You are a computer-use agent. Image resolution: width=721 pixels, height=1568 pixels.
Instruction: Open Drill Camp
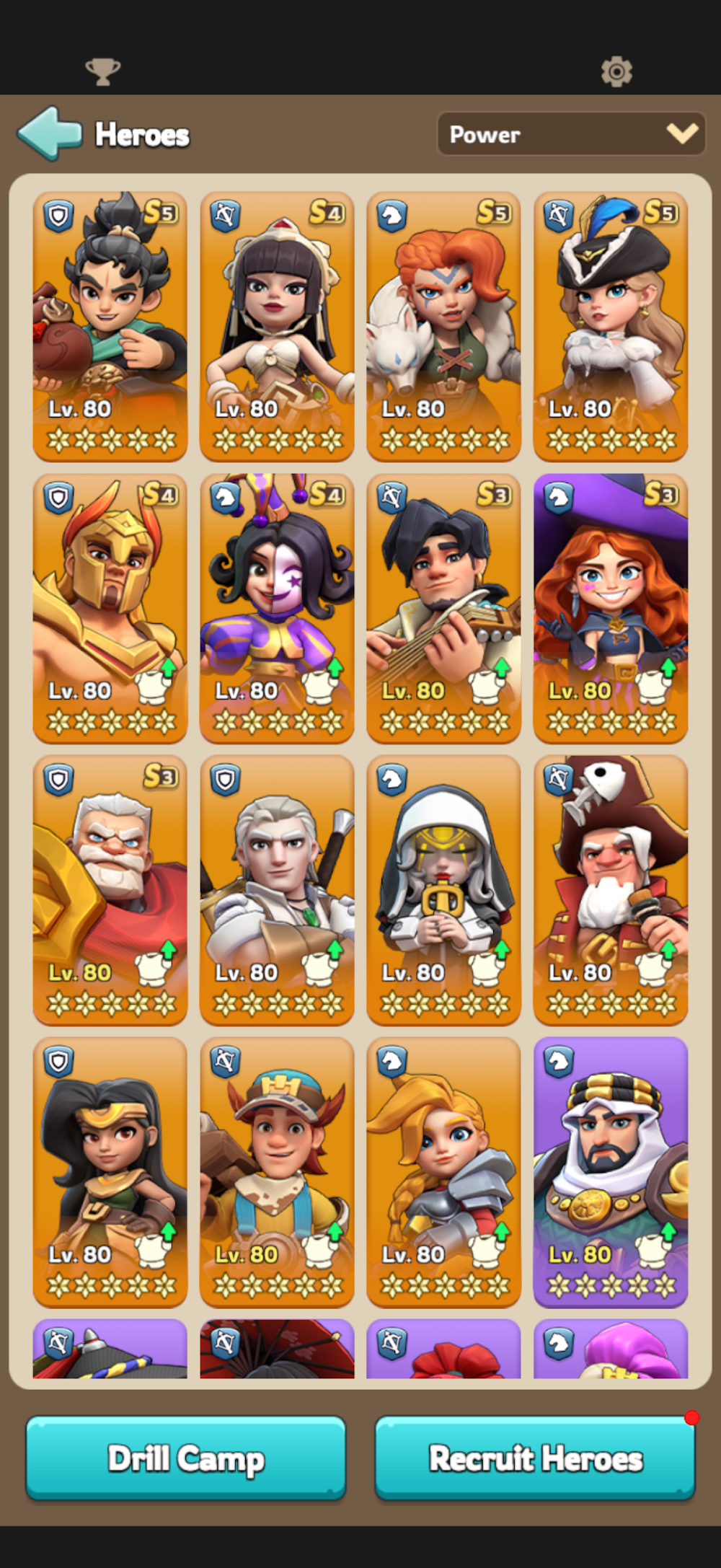(186, 1458)
